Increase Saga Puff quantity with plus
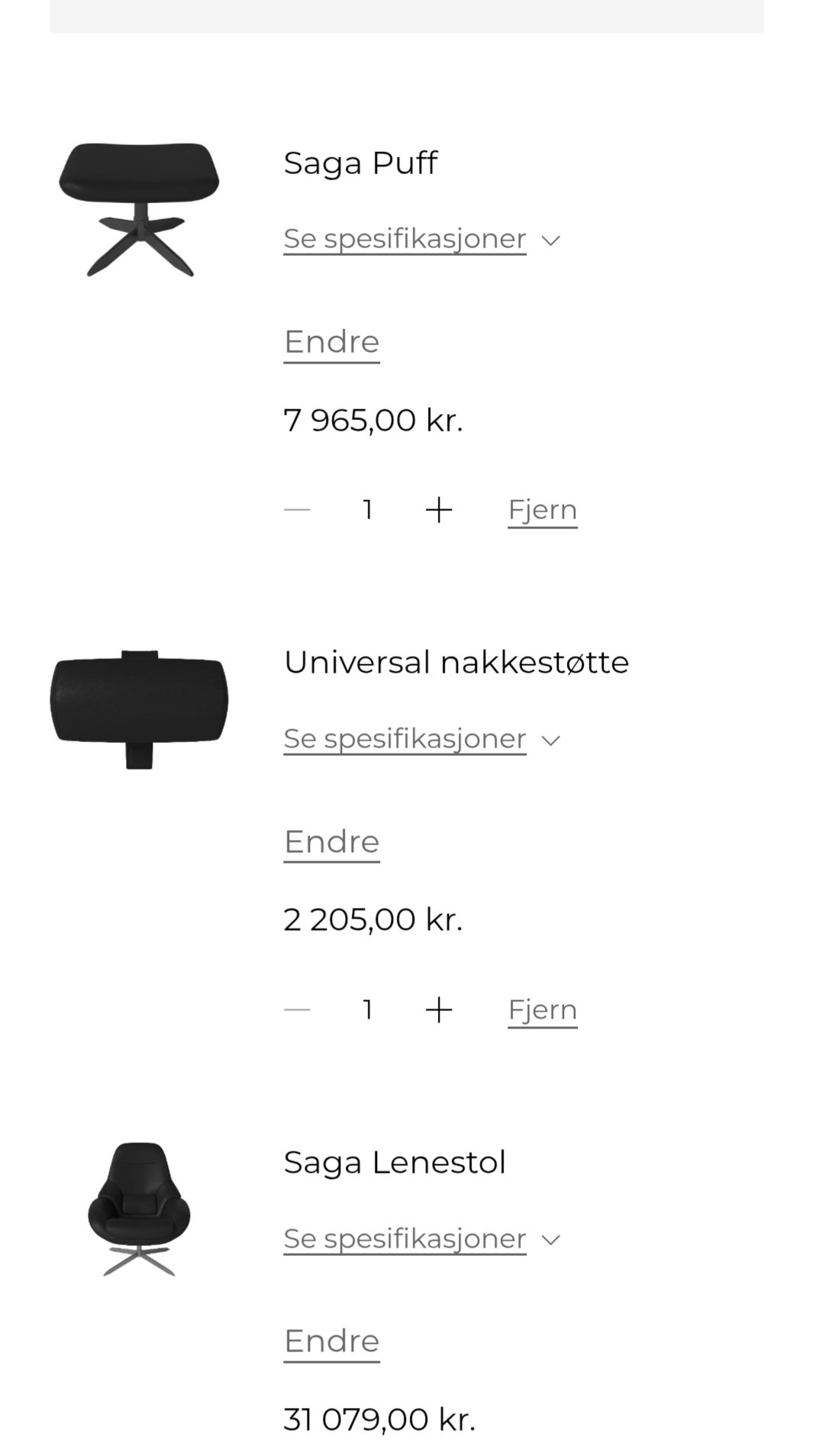The image size is (819, 1456). pos(439,509)
